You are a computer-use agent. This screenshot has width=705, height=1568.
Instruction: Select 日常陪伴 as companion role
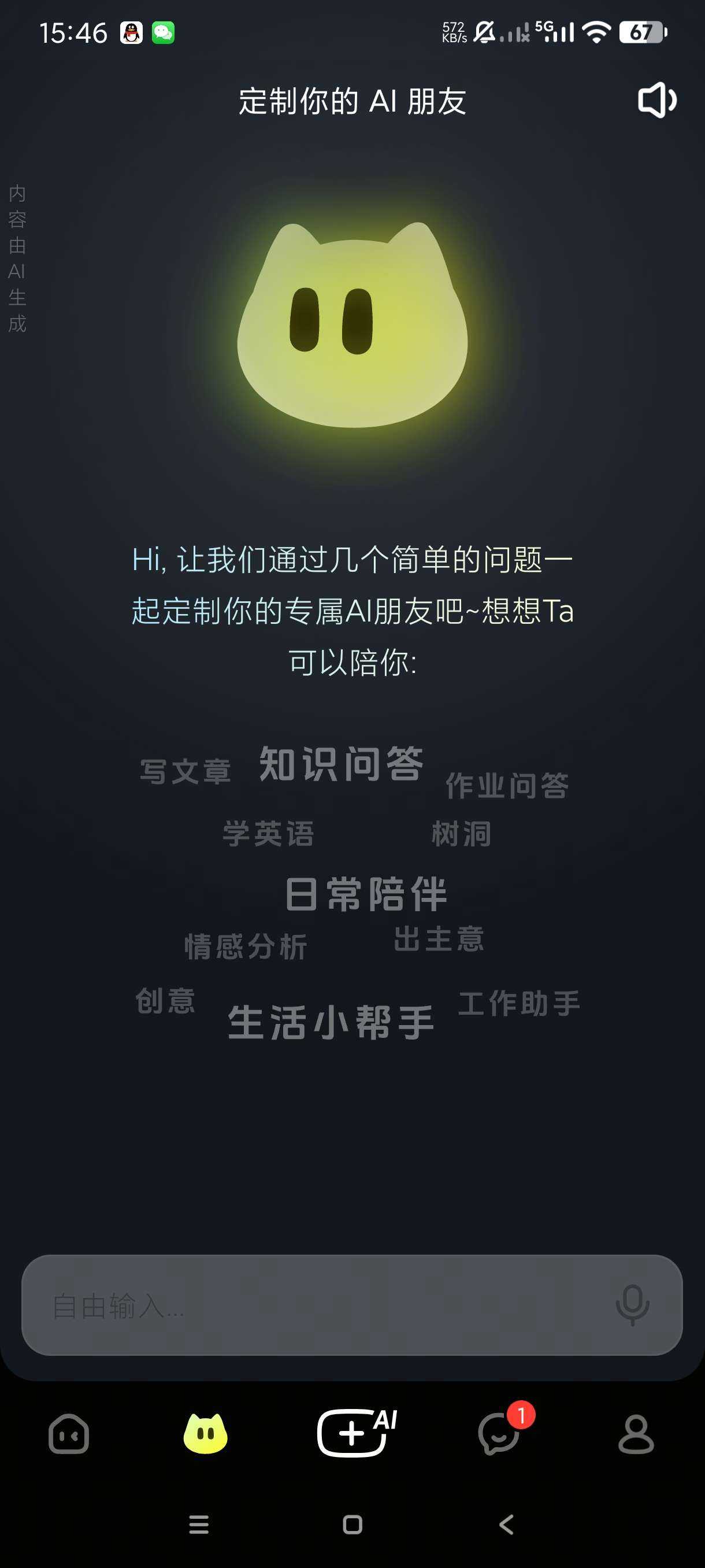[366, 894]
